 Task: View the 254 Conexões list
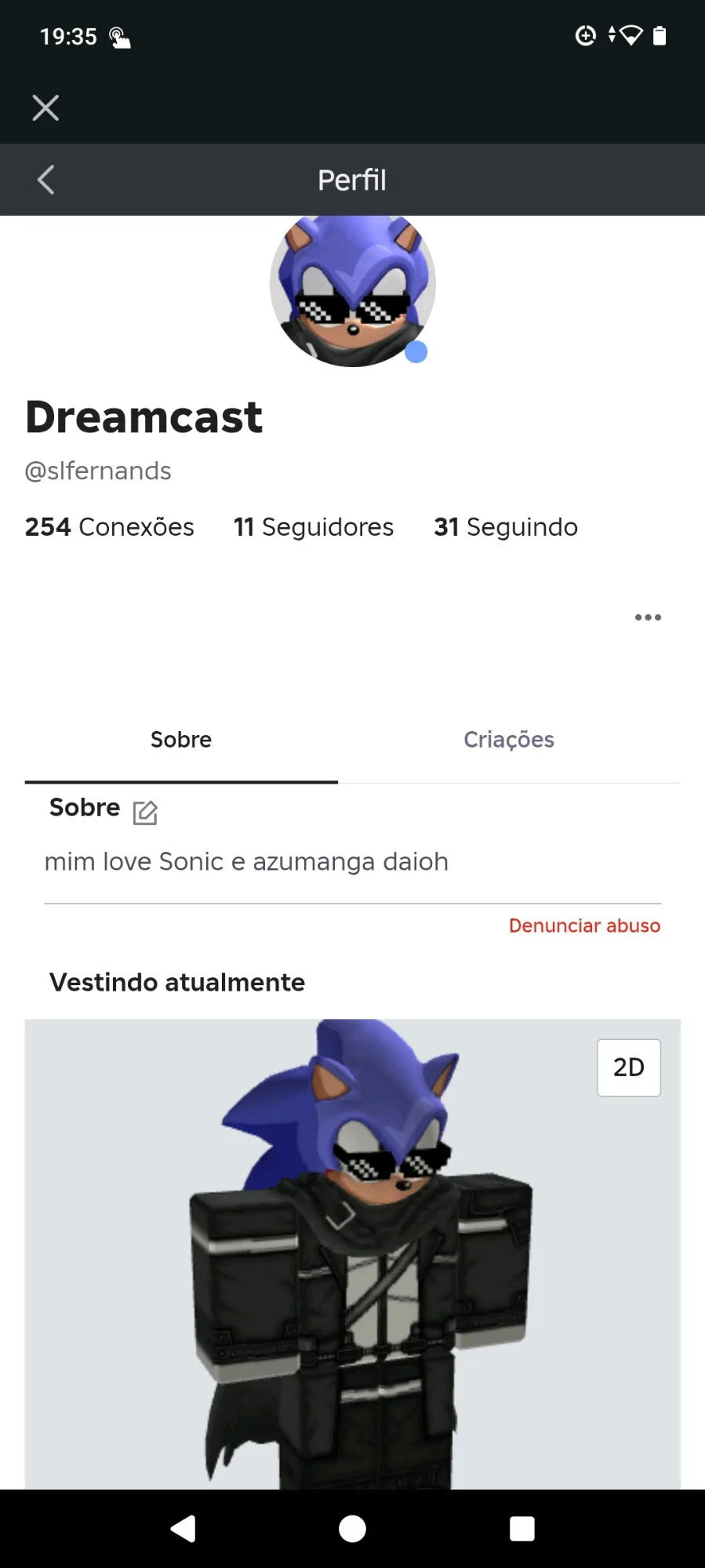tap(109, 527)
